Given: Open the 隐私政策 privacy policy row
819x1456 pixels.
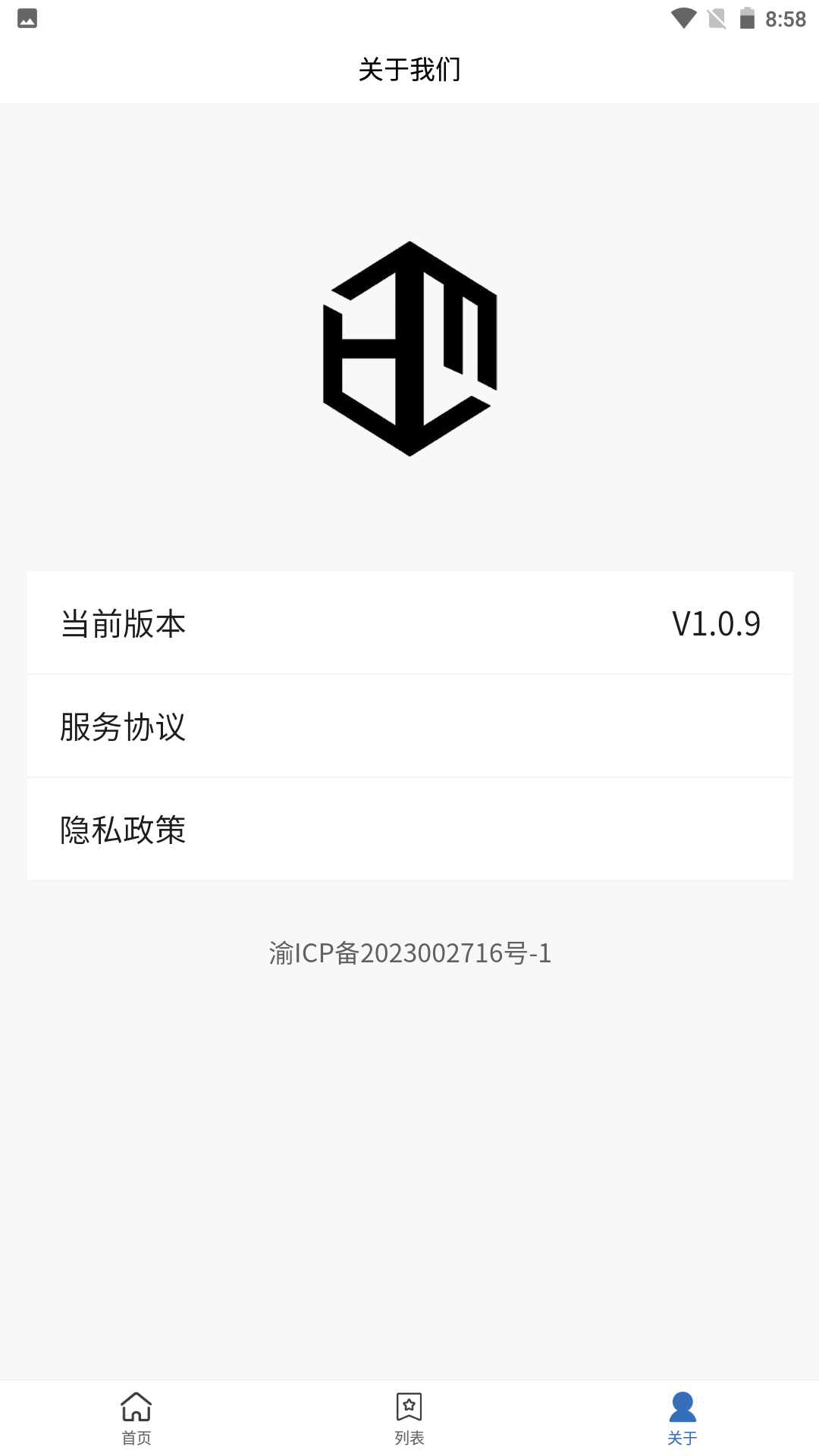Looking at the screenshot, I should click(x=409, y=829).
